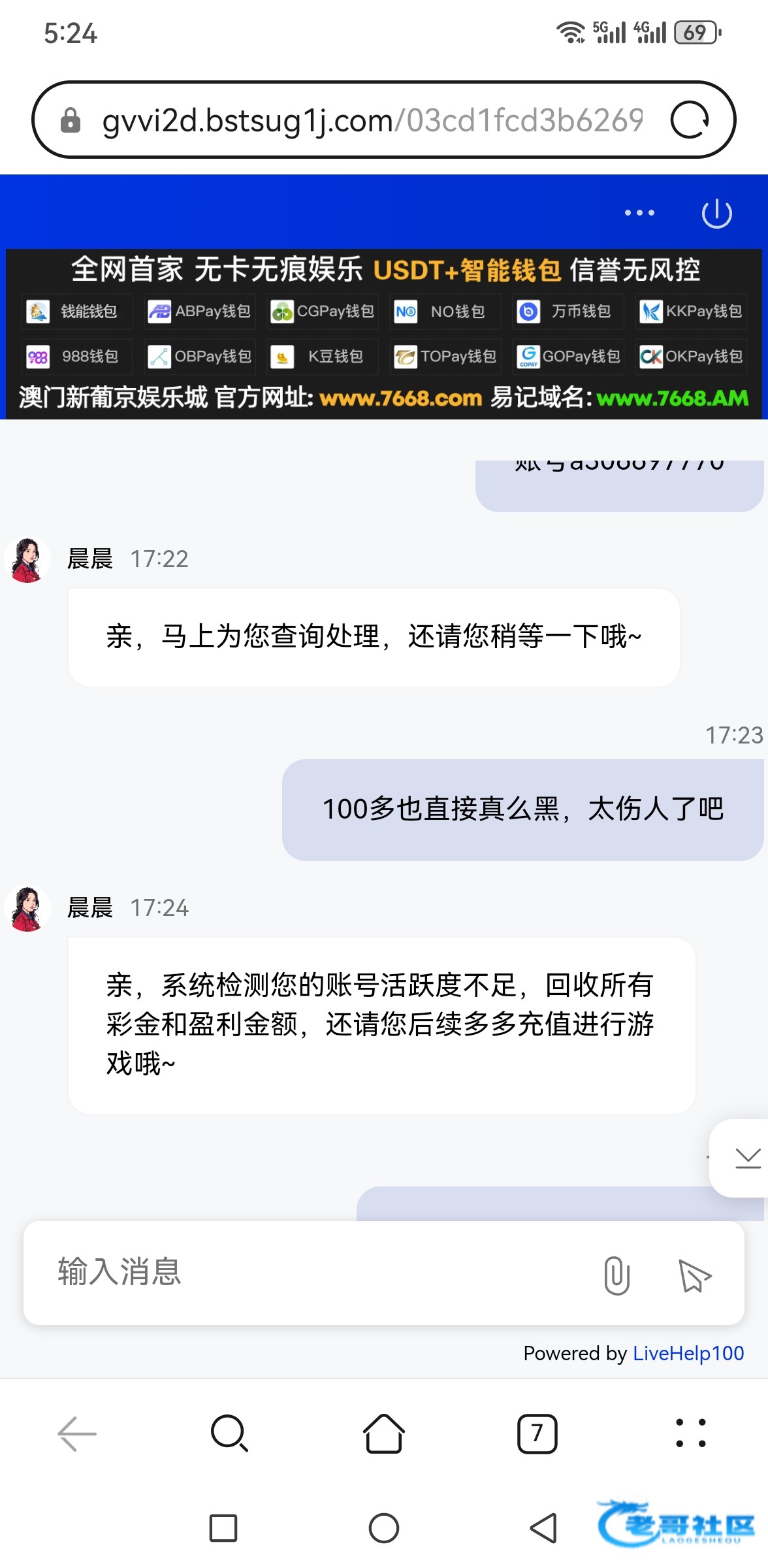Viewport: 768px width, 1568px height.
Task: Open the casino wallet banner ad
Action: coord(384,334)
